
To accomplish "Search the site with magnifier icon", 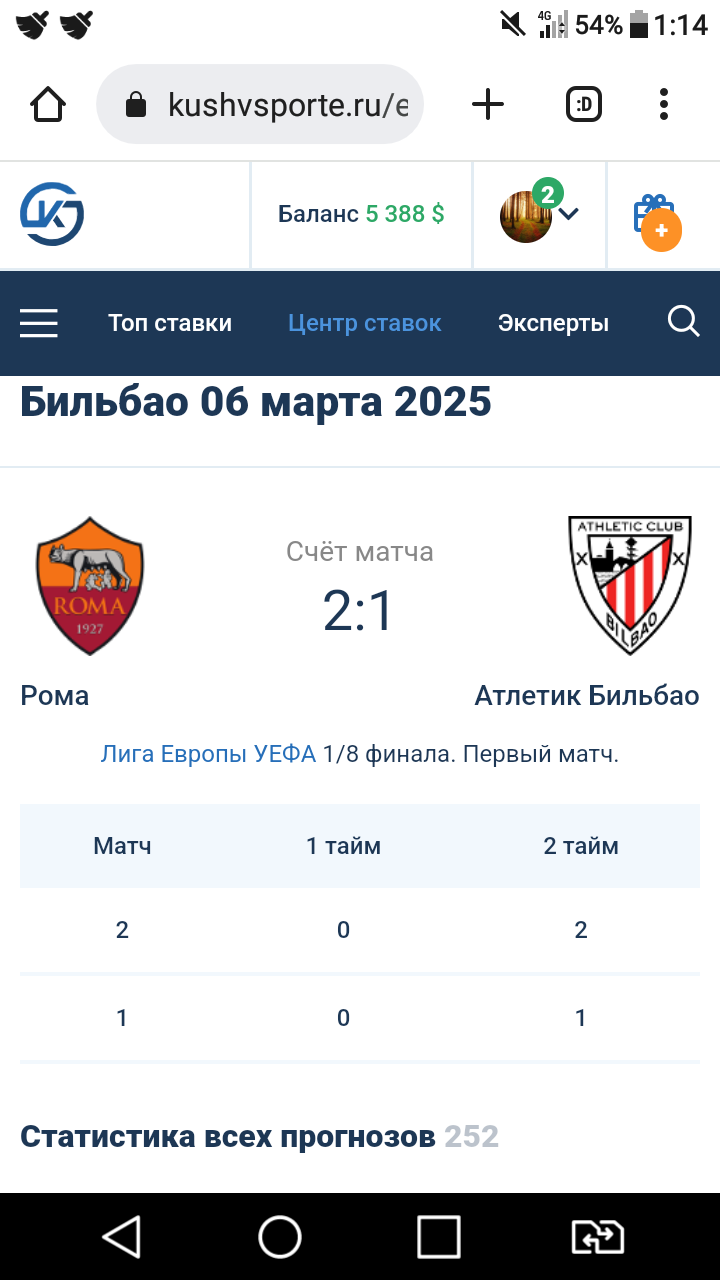I will pyautogui.click(x=683, y=322).
